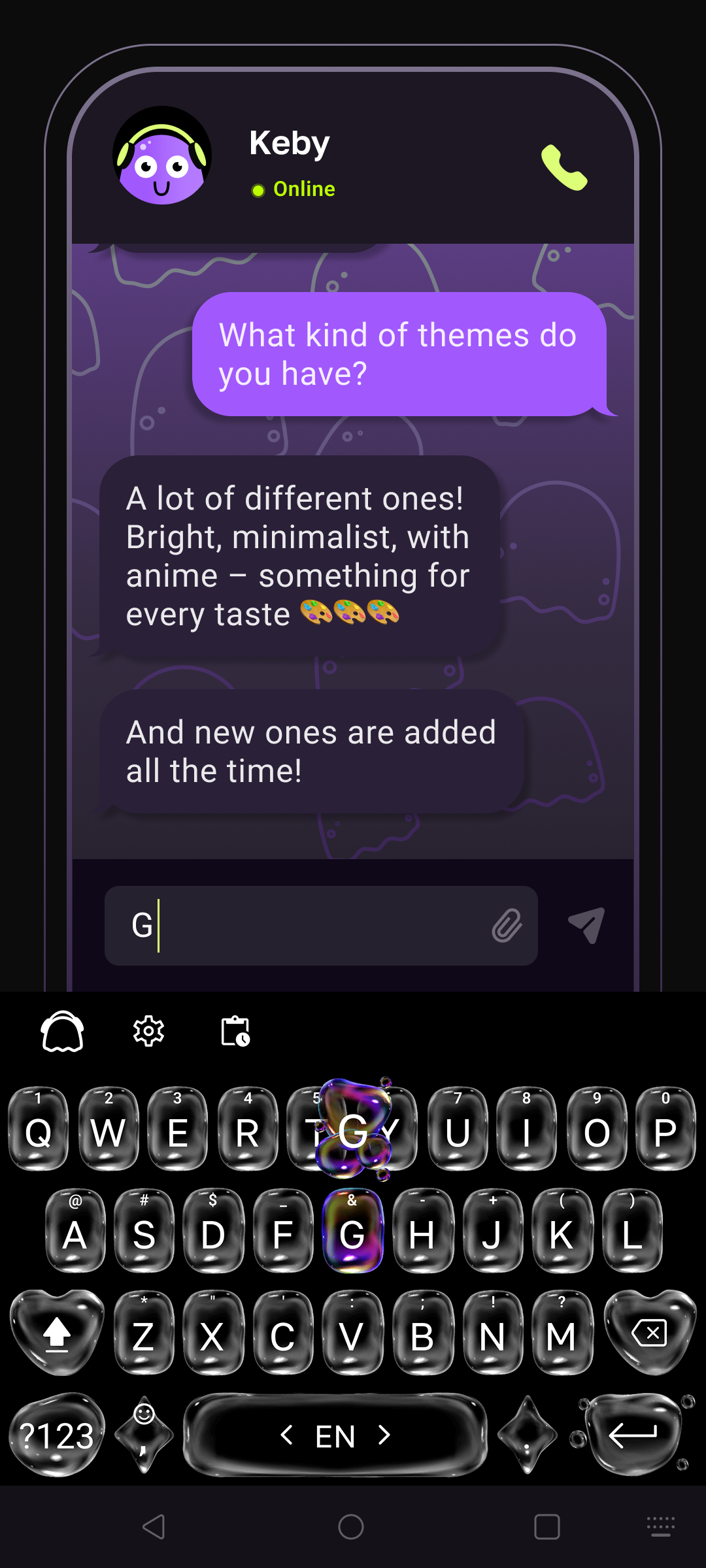Type the letter A key

click(75, 1233)
